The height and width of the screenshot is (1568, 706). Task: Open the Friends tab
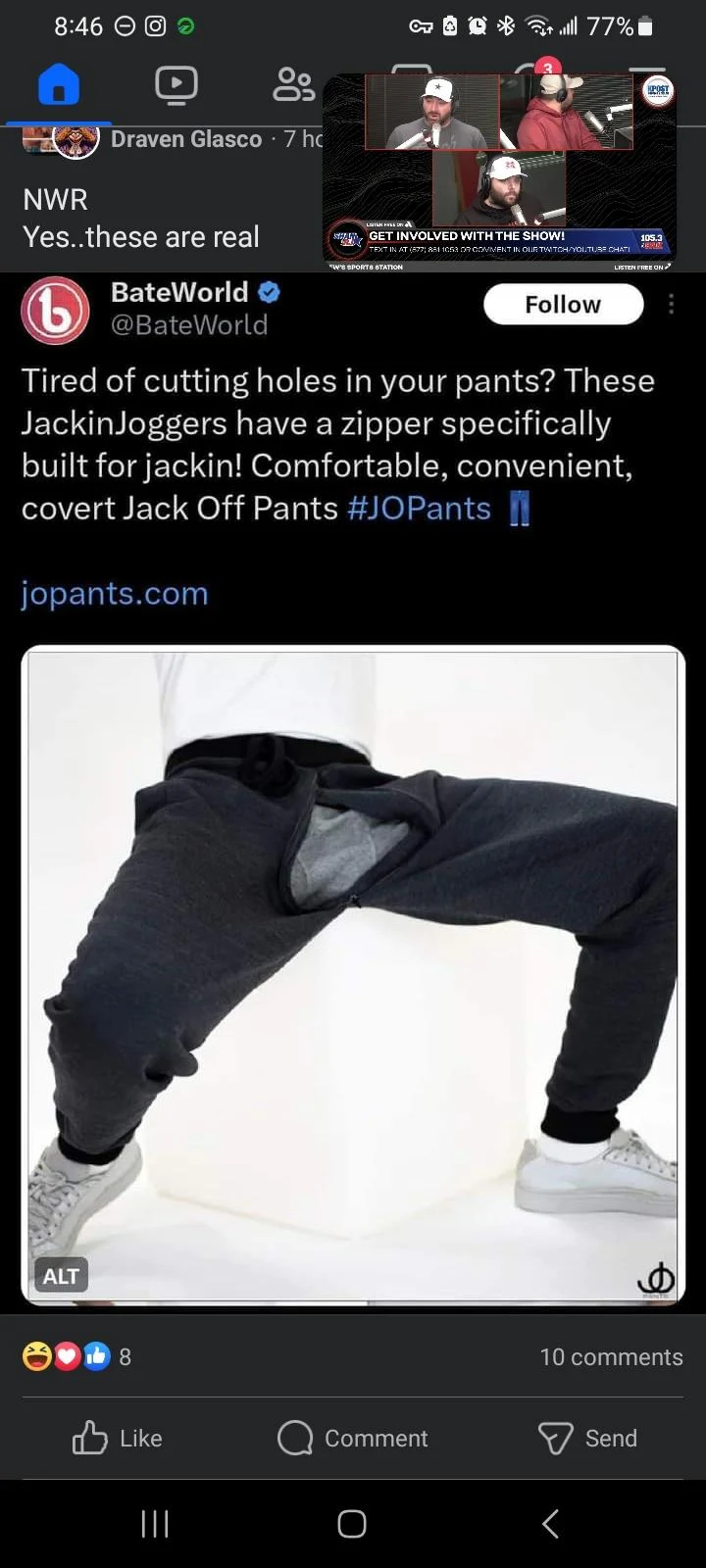(293, 85)
